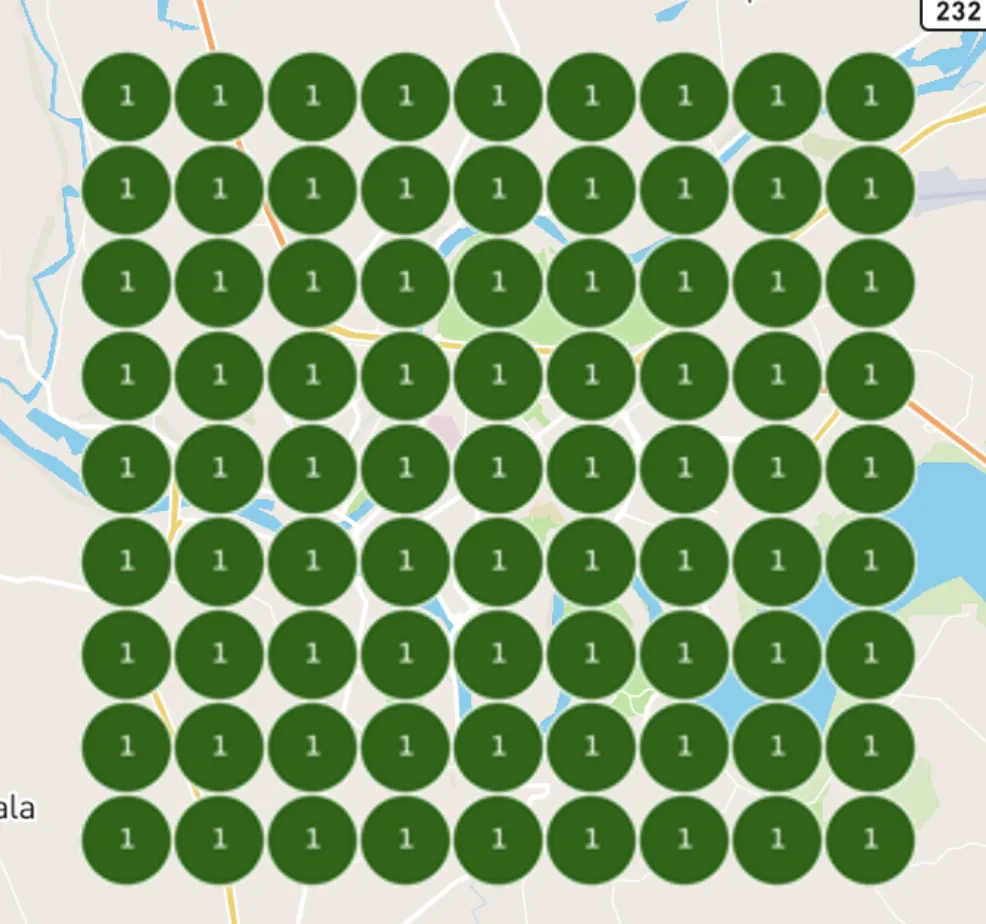Open the bottom-left corner marker near the 'ala' label
Image resolution: width=986 pixels, height=924 pixels.
tap(126, 839)
